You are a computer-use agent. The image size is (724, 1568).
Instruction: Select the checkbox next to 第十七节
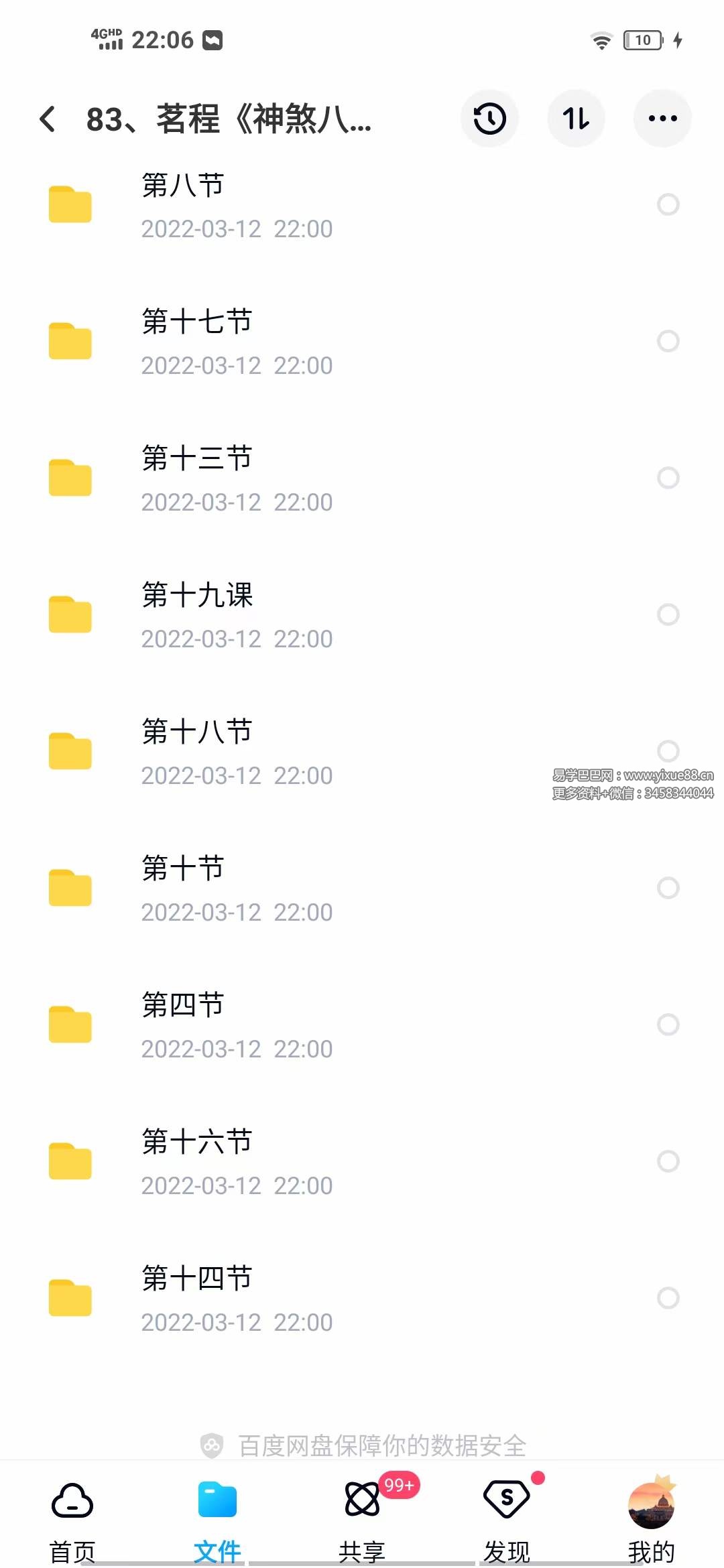tap(668, 341)
